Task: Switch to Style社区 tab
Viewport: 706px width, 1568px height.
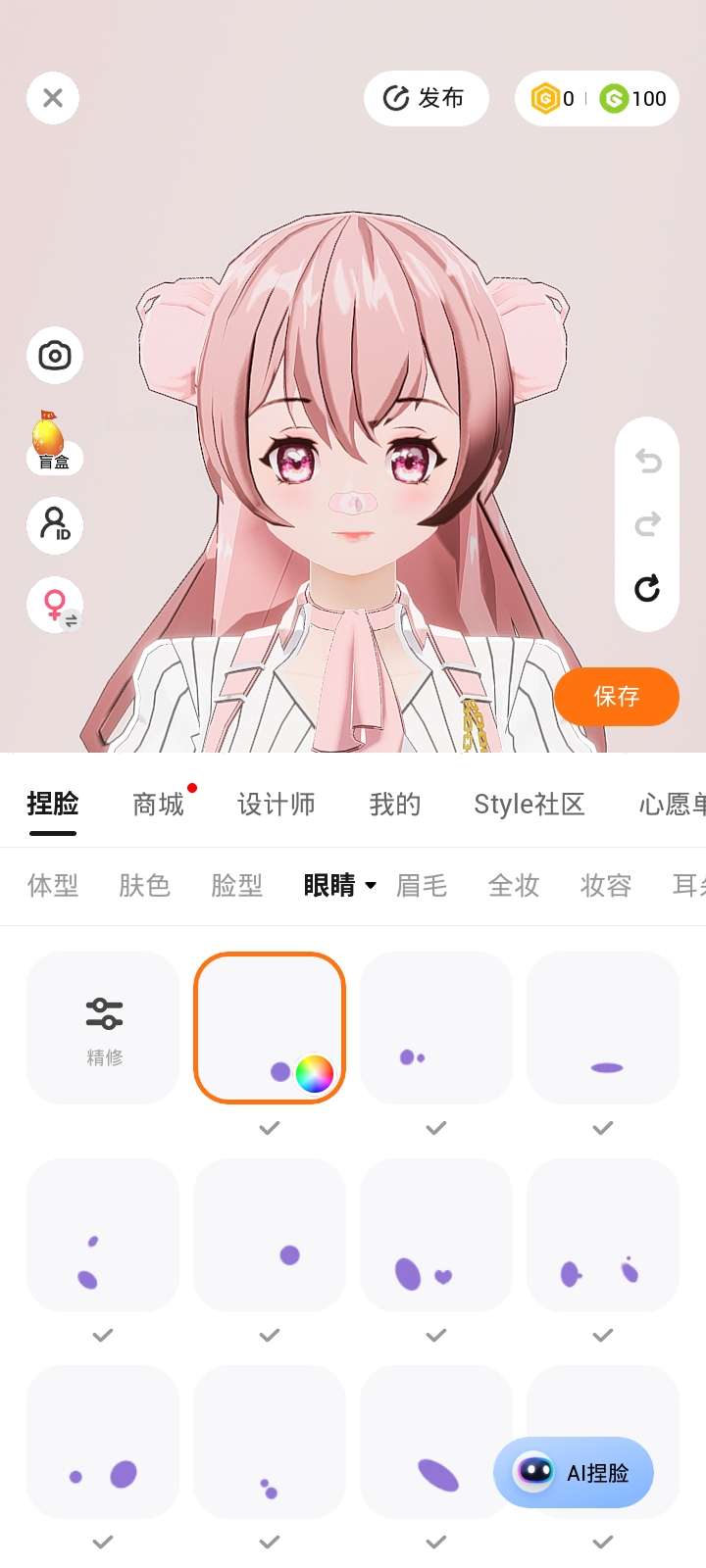Action: [x=529, y=805]
